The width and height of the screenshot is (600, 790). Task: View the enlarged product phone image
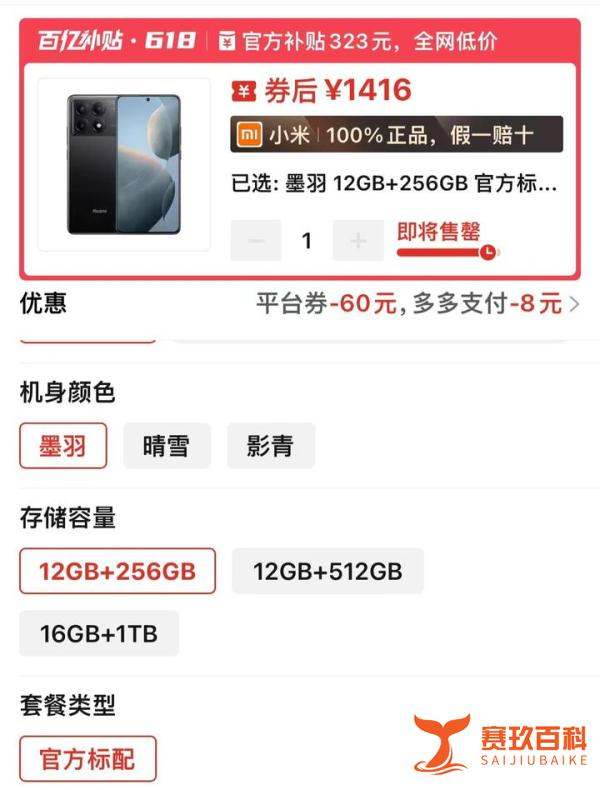pos(124,165)
